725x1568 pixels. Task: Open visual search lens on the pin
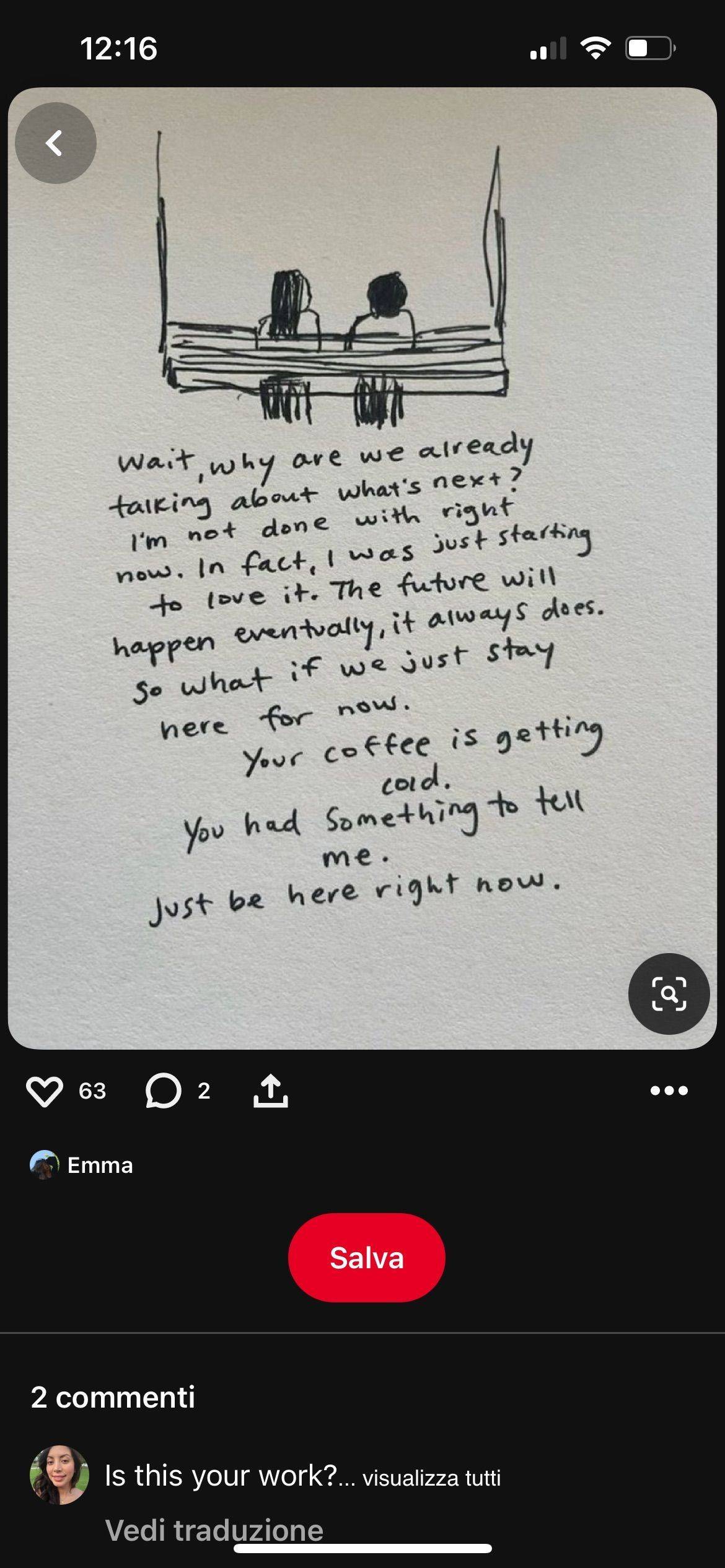tap(669, 994)
